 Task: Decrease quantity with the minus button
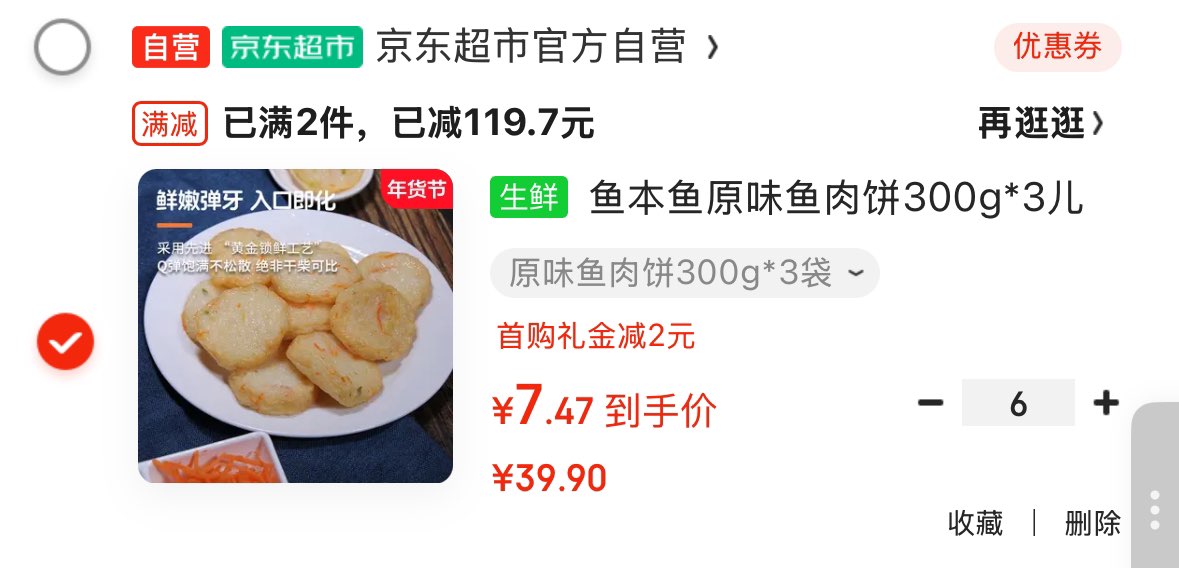(x=930, y=403)
